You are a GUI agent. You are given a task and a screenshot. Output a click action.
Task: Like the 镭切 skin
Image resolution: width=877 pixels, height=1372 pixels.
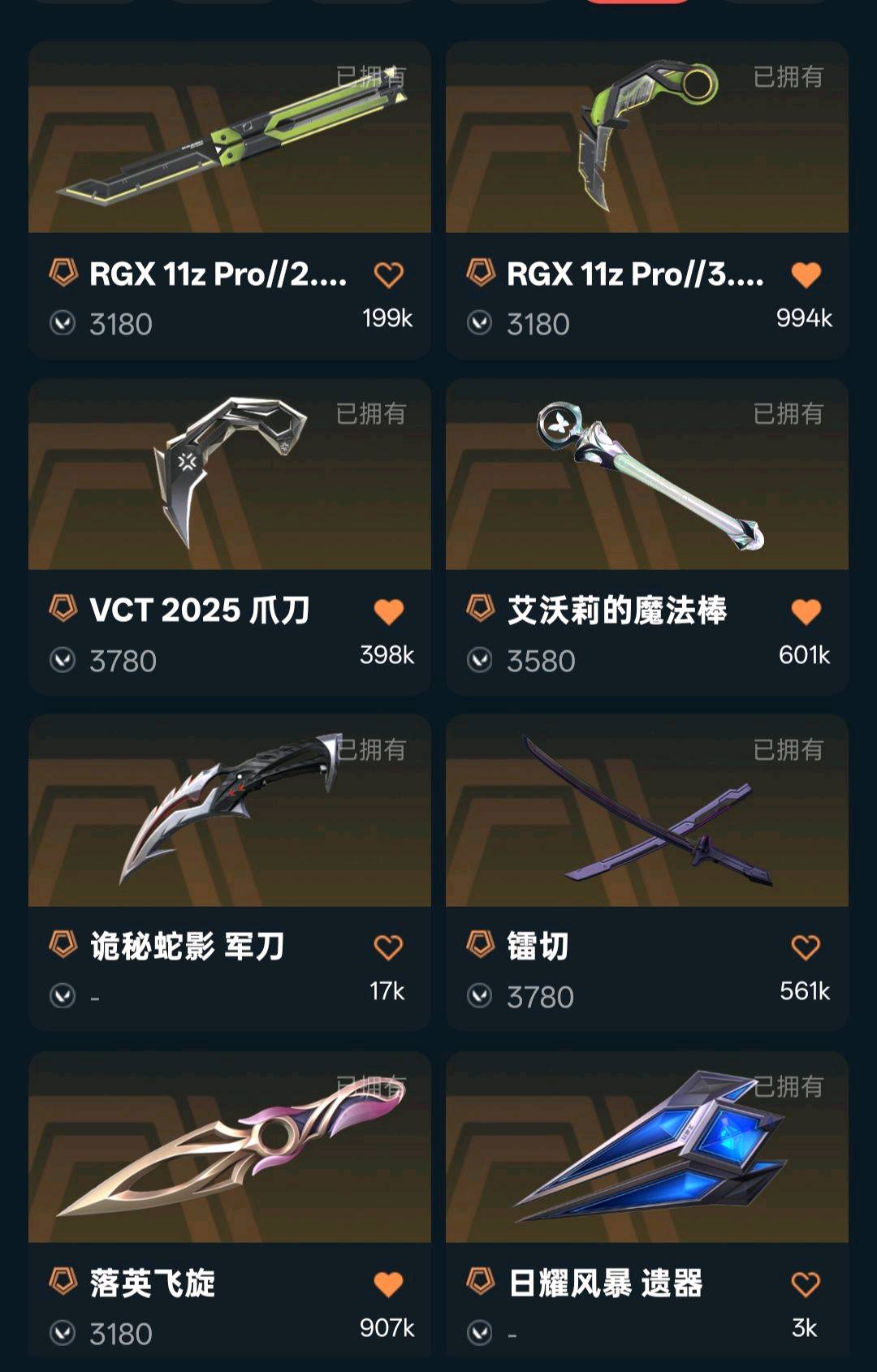[x=806, y=947]
